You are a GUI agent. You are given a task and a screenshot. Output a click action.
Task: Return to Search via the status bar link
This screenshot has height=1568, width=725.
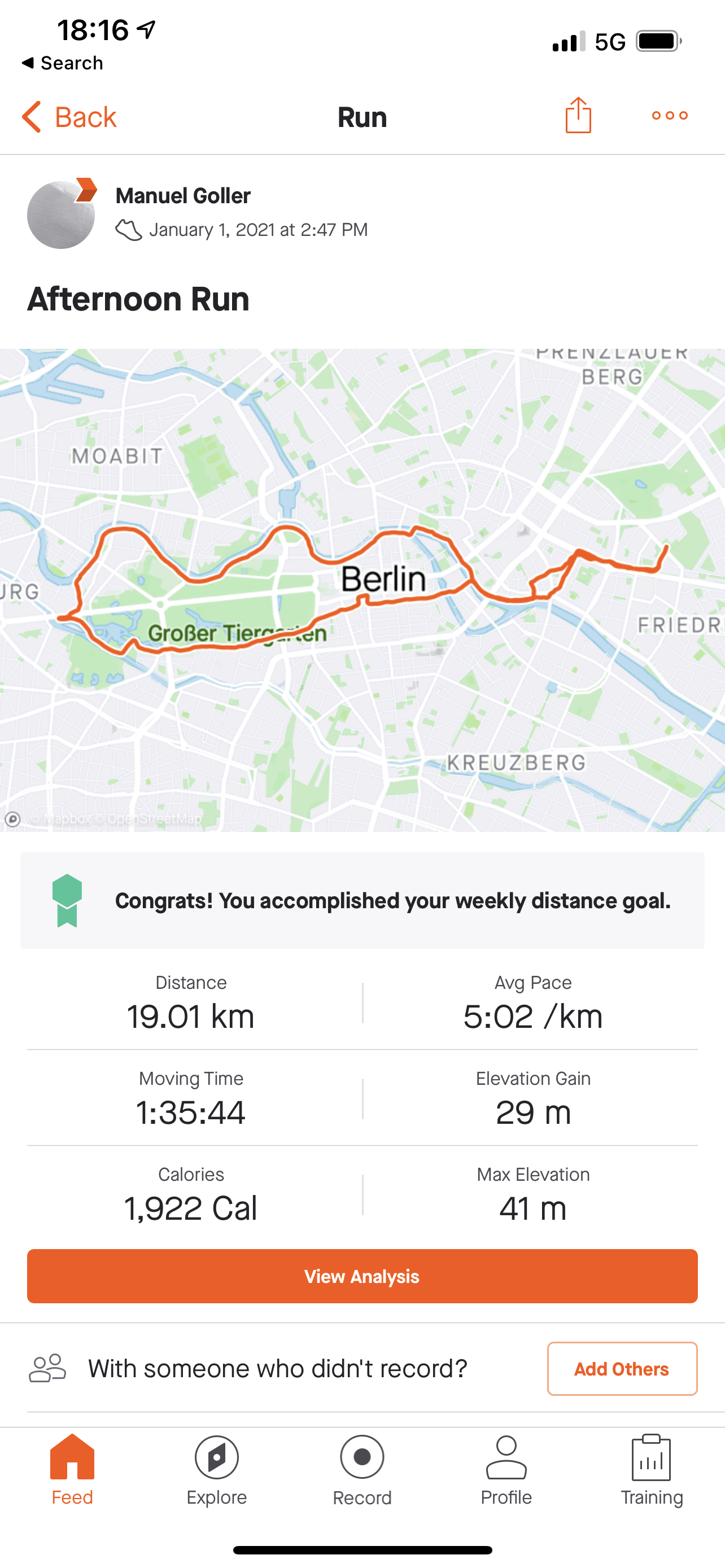(62, 63)
